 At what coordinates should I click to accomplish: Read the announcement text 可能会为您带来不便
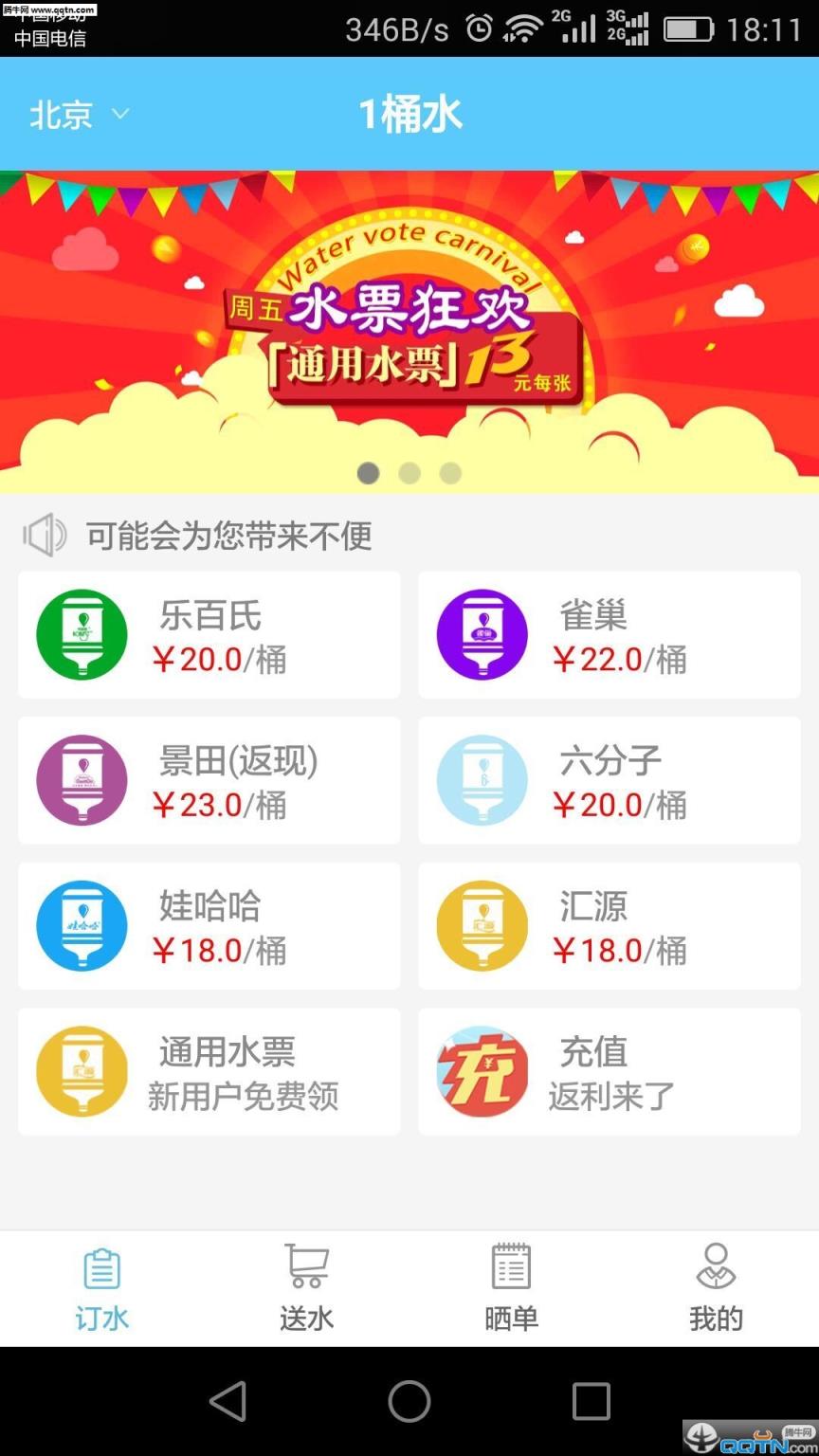(229, 537)
